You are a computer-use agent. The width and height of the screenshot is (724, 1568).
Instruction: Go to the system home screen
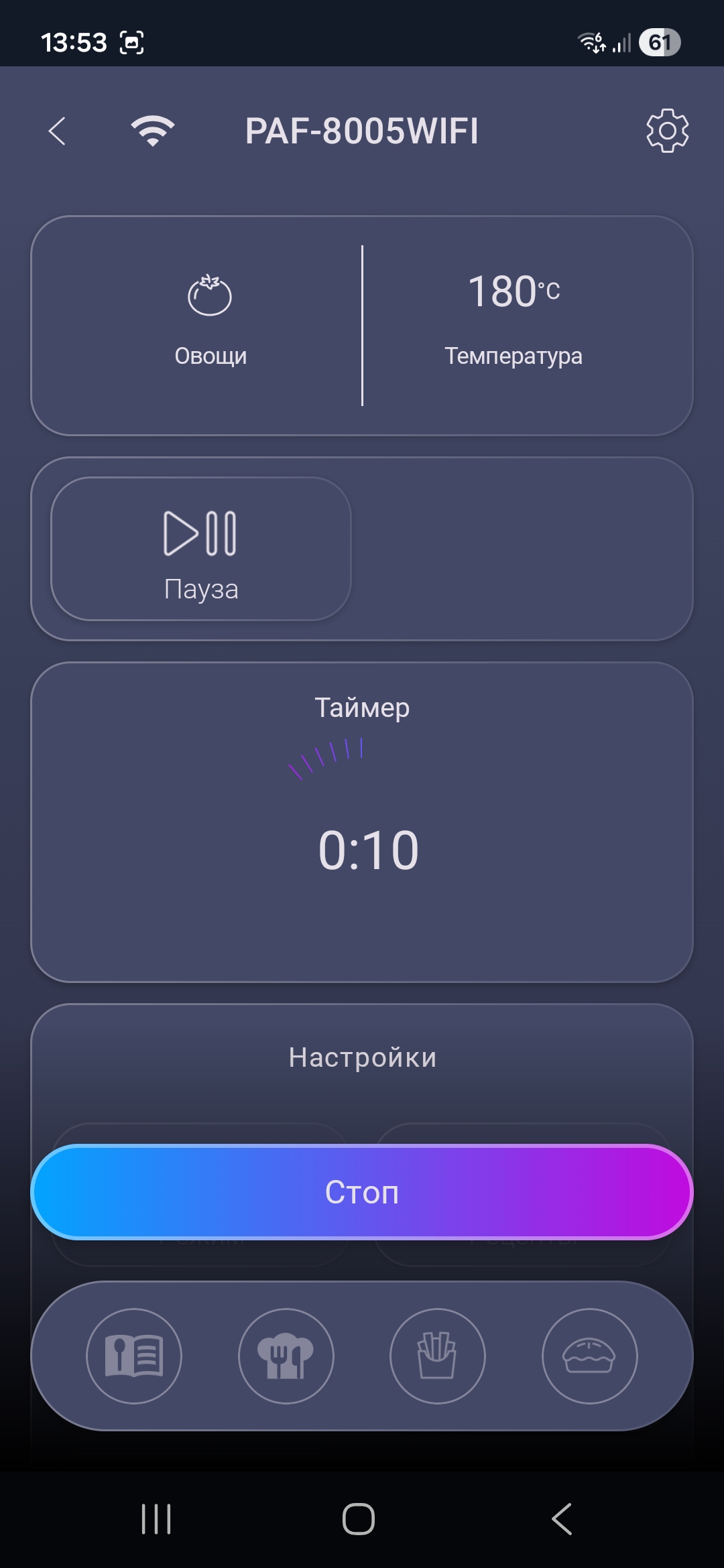(x=359, y=1518)
